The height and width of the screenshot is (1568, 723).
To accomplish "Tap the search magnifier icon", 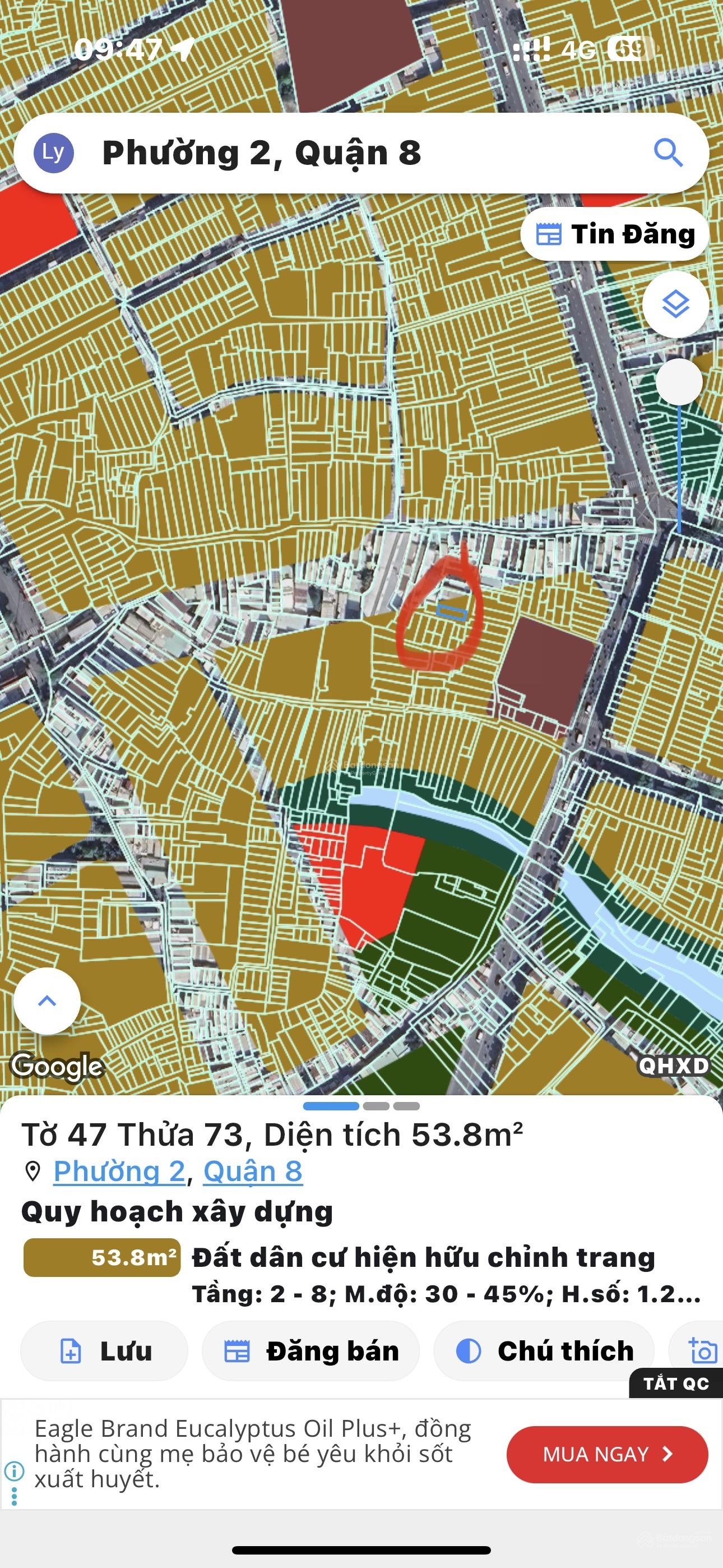I will coord(668,152).
